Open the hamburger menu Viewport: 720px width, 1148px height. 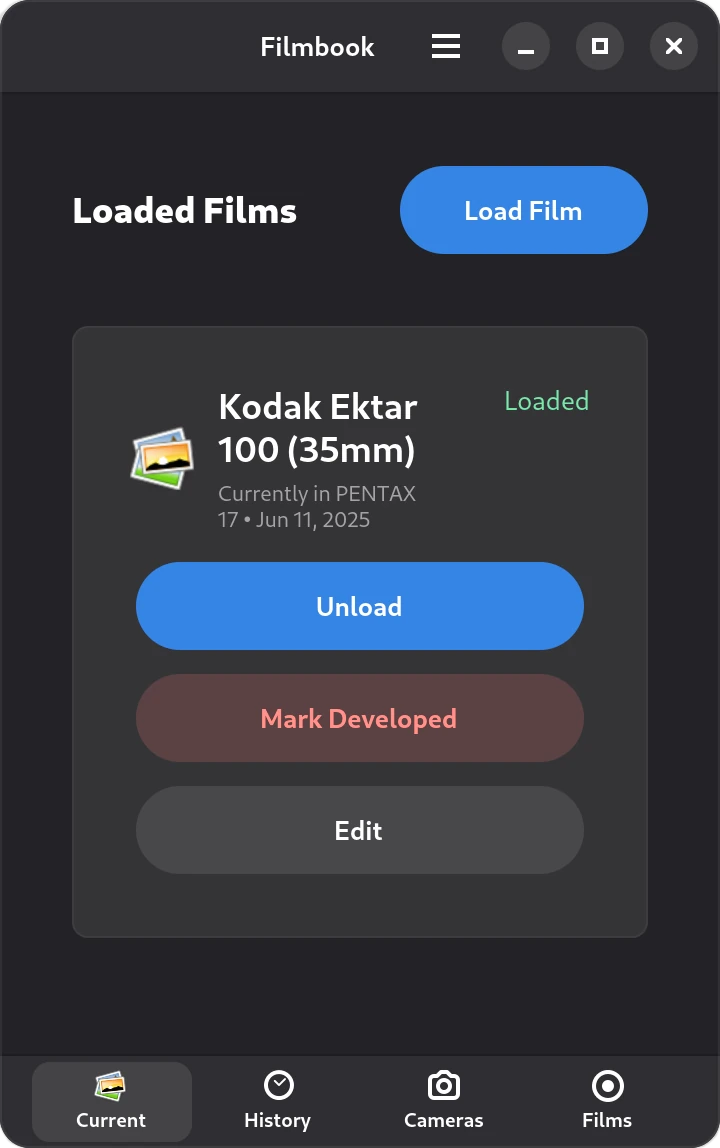(x=446, y=47)
